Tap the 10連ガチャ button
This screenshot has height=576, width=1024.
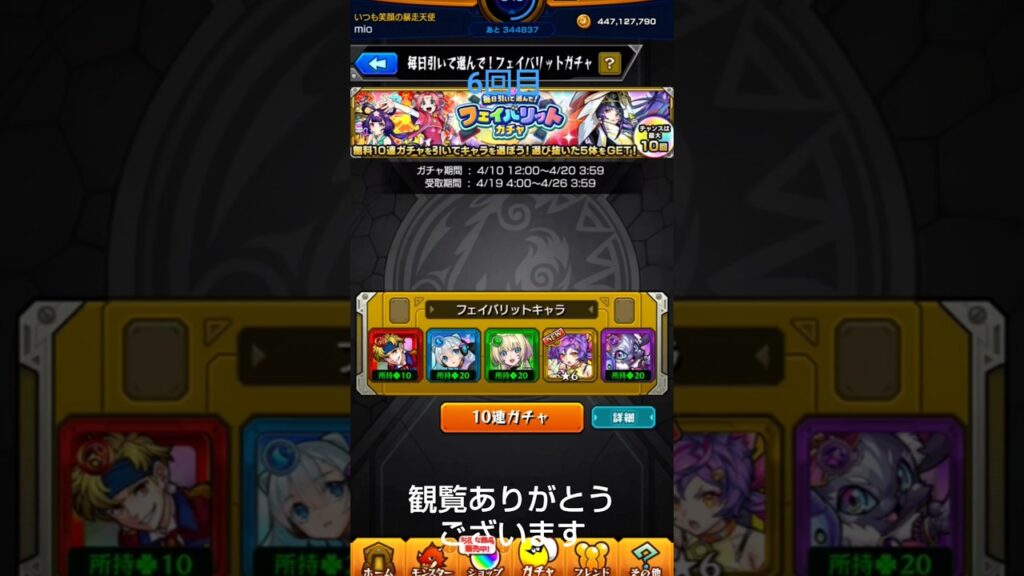pyautogui.click(x=511, y=417)
